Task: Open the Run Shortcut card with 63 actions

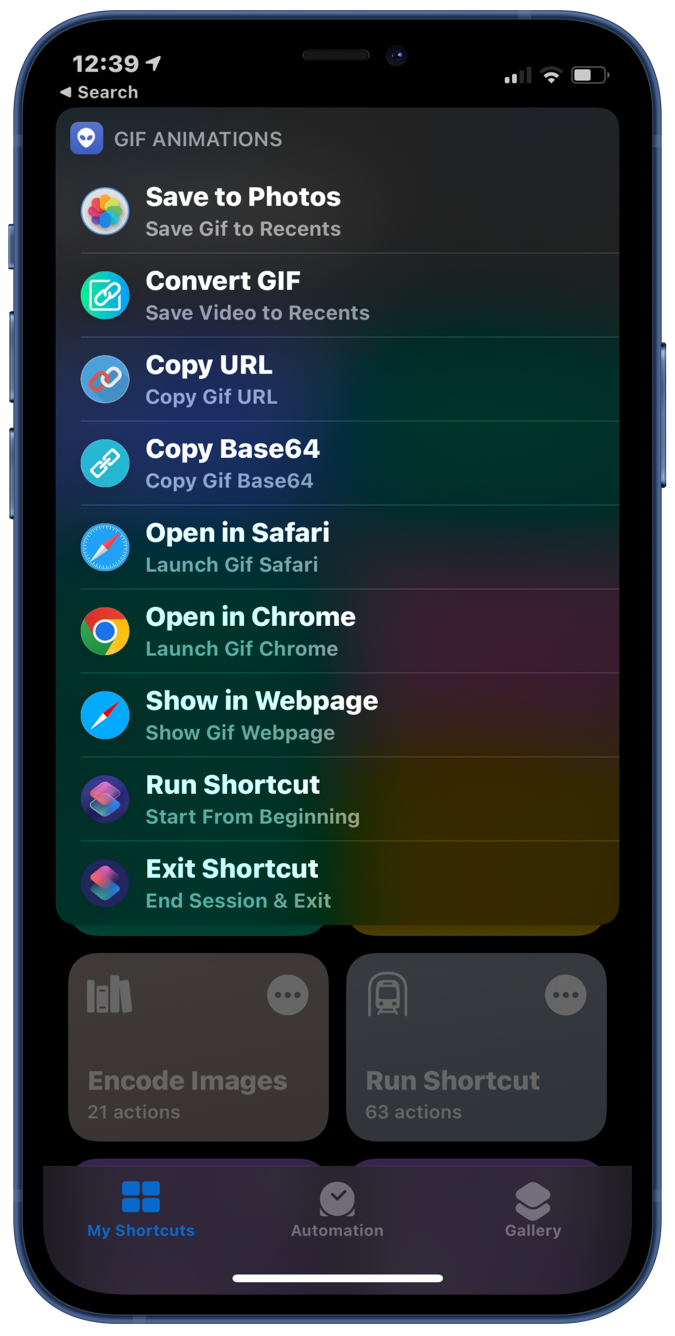Action: click(x=476, y=1047)
